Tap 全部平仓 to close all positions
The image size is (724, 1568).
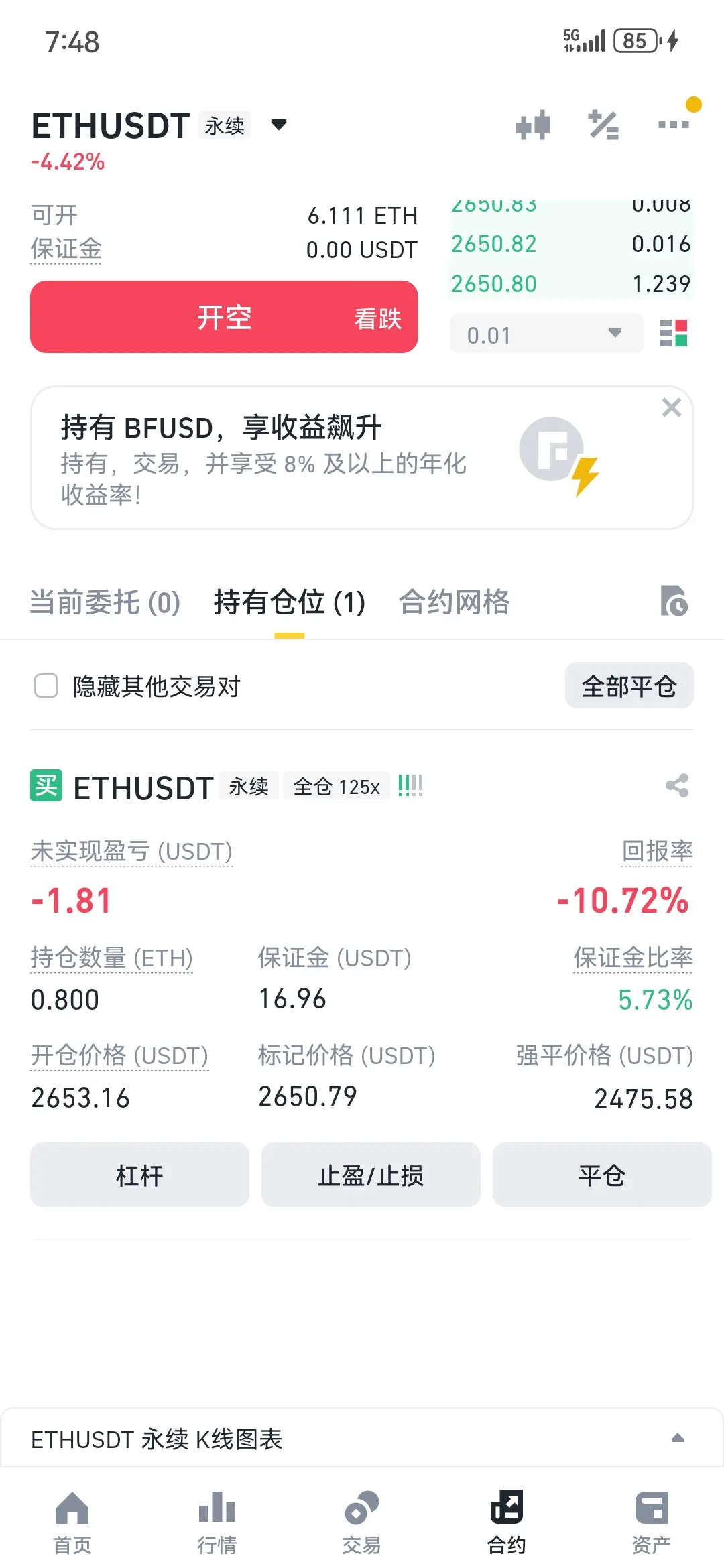629,685
